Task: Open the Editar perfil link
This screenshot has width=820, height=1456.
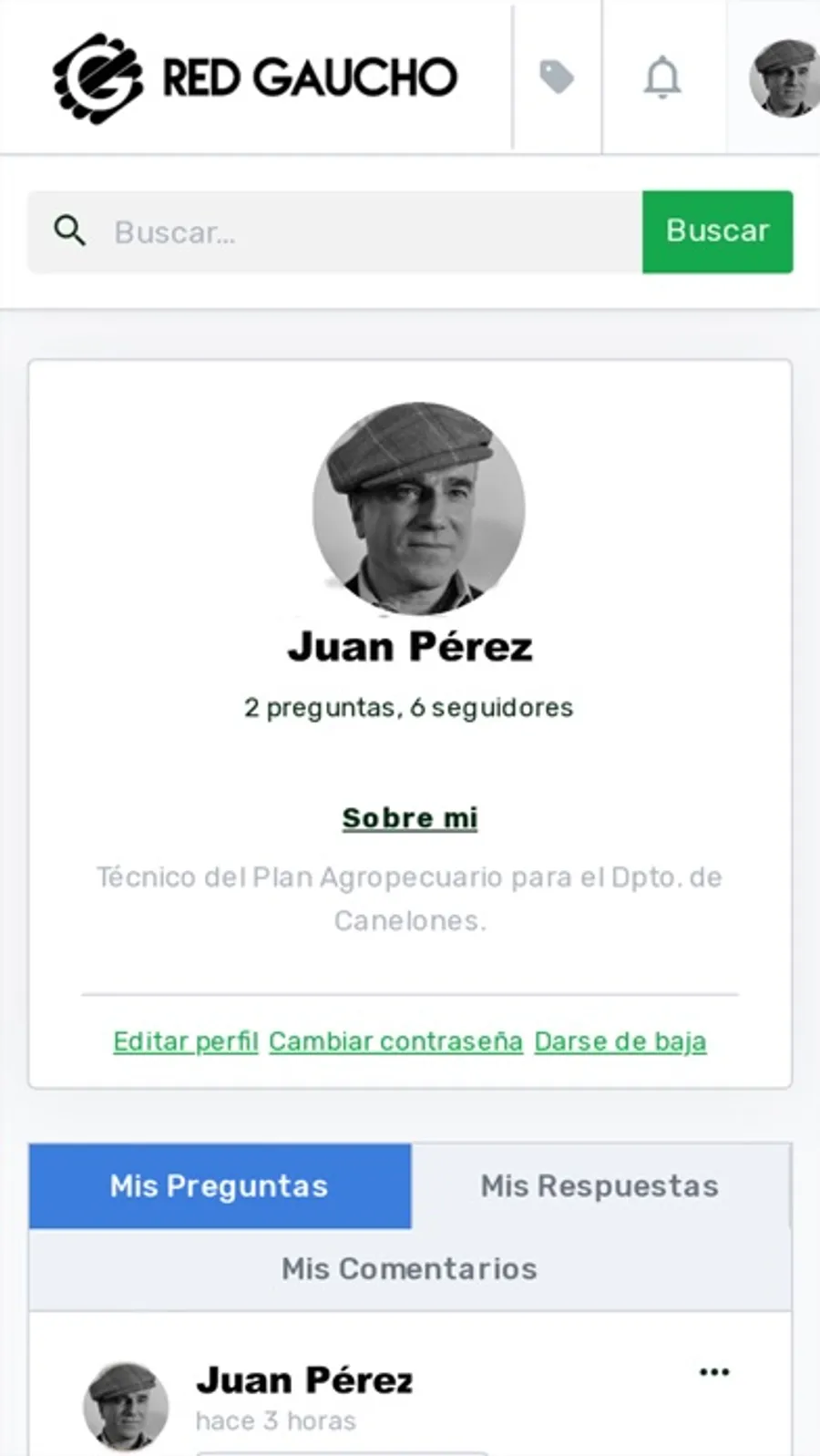Action: pyautogui.click(x=186, y=1041)
